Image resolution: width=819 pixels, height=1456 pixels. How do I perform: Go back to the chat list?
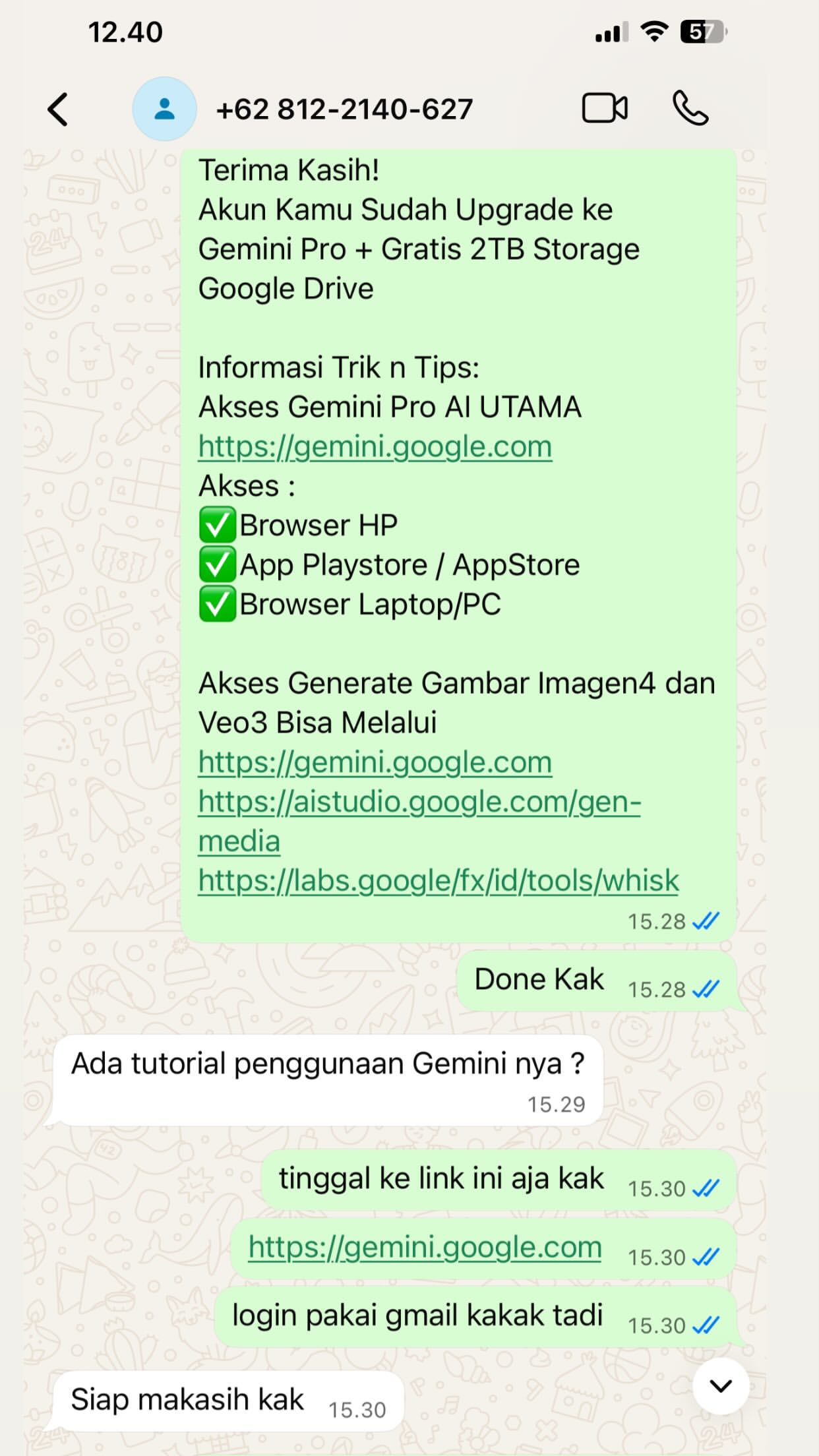[x=58, y=109]
